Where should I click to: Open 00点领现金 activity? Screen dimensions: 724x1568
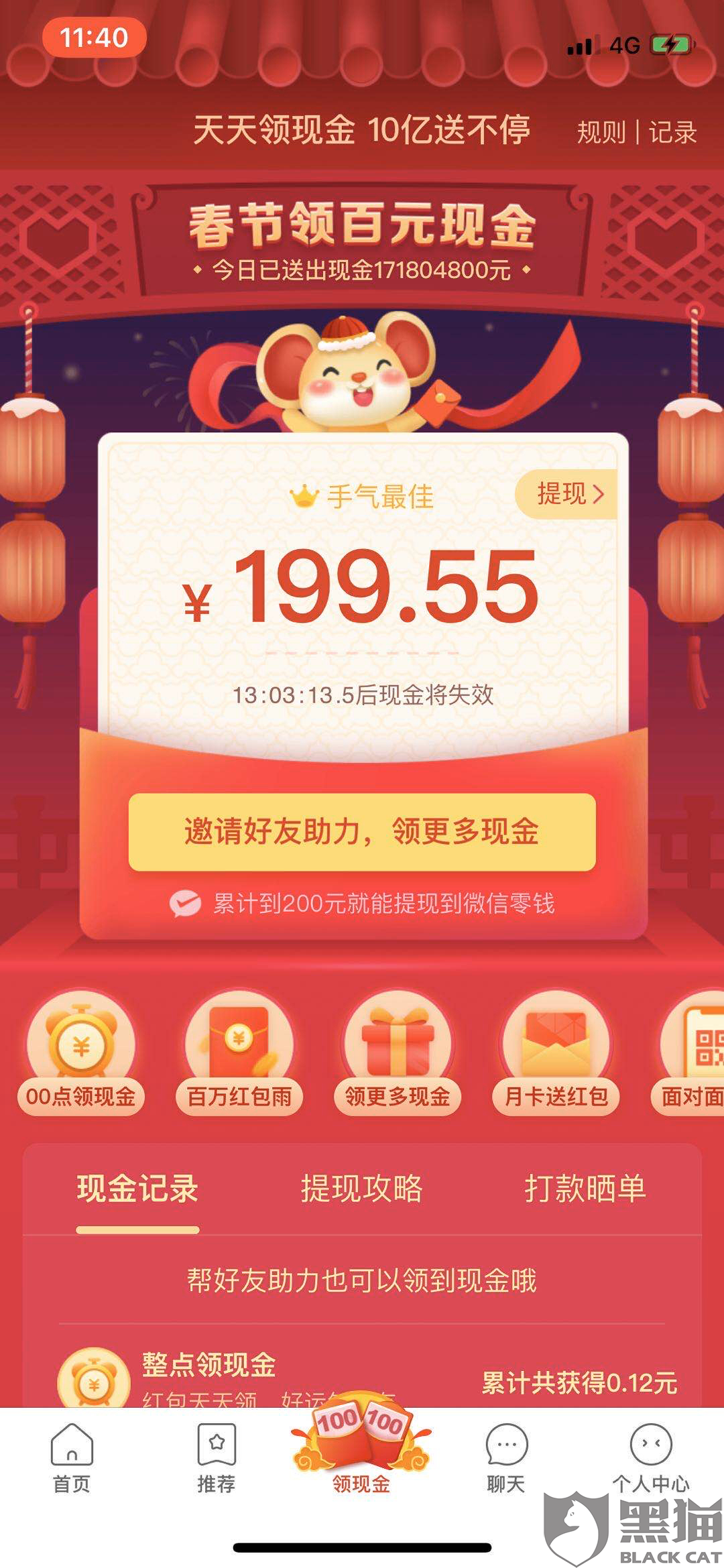point(81,1052)
